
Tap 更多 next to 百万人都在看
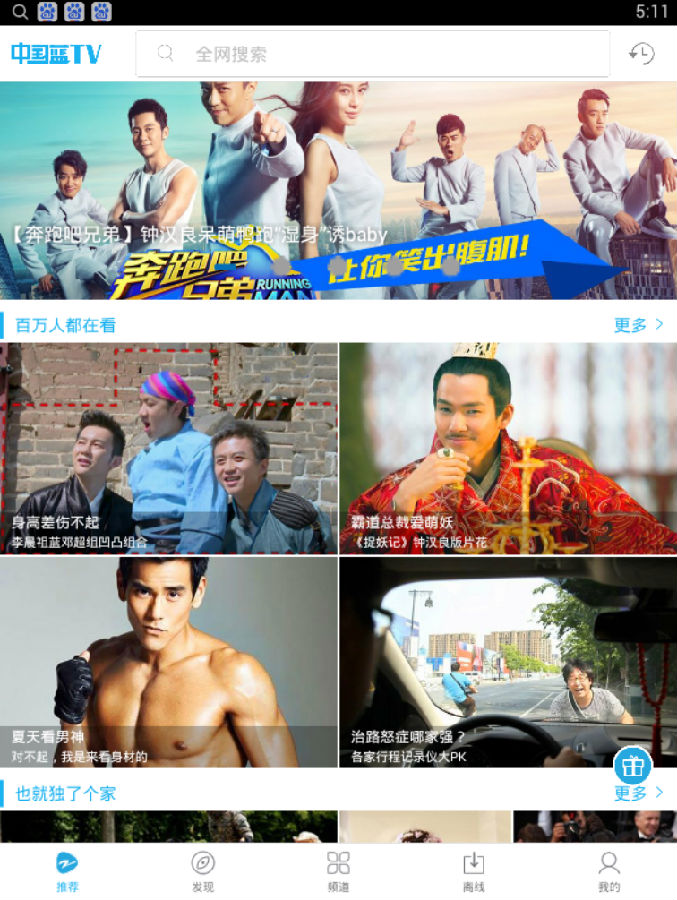pos(638,325)
